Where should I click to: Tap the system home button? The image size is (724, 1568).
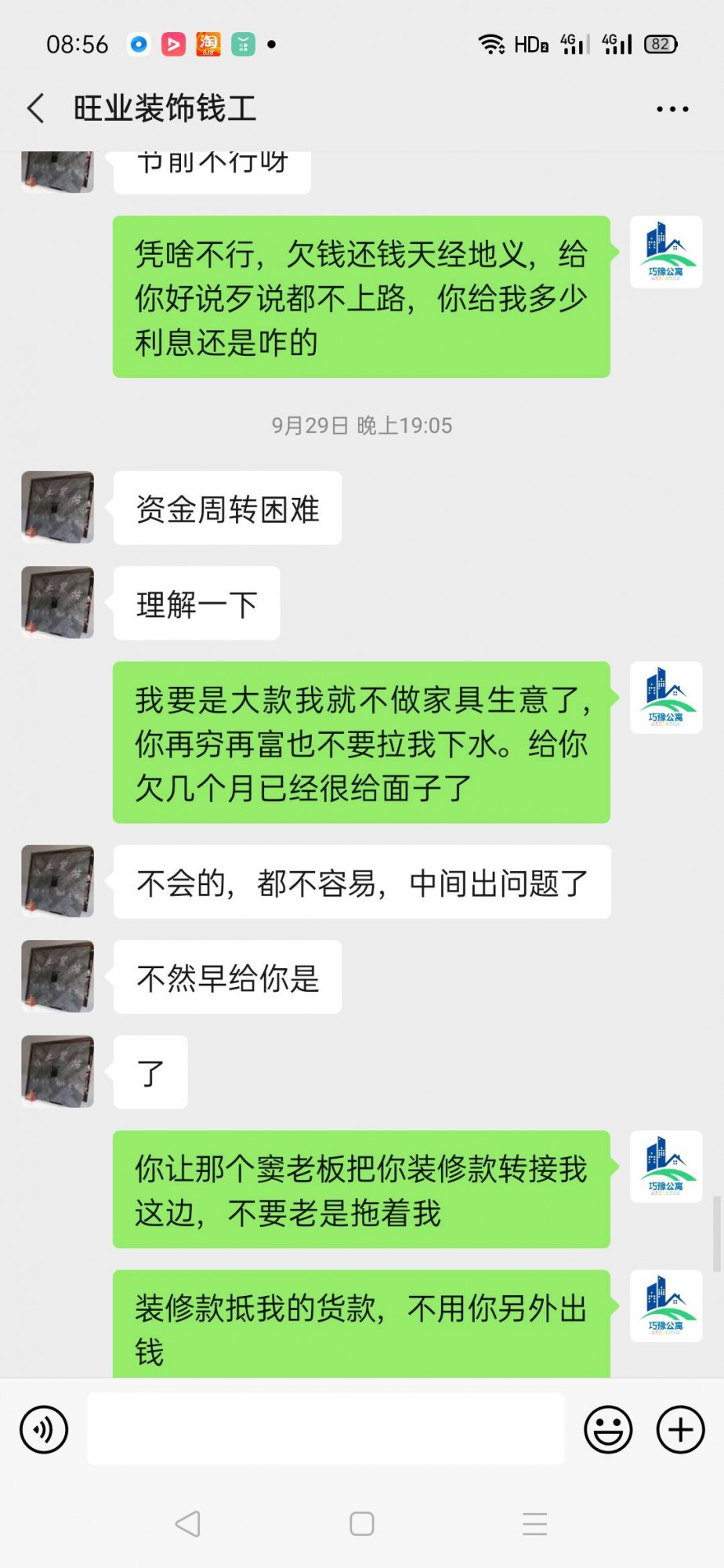(362, 1523)
